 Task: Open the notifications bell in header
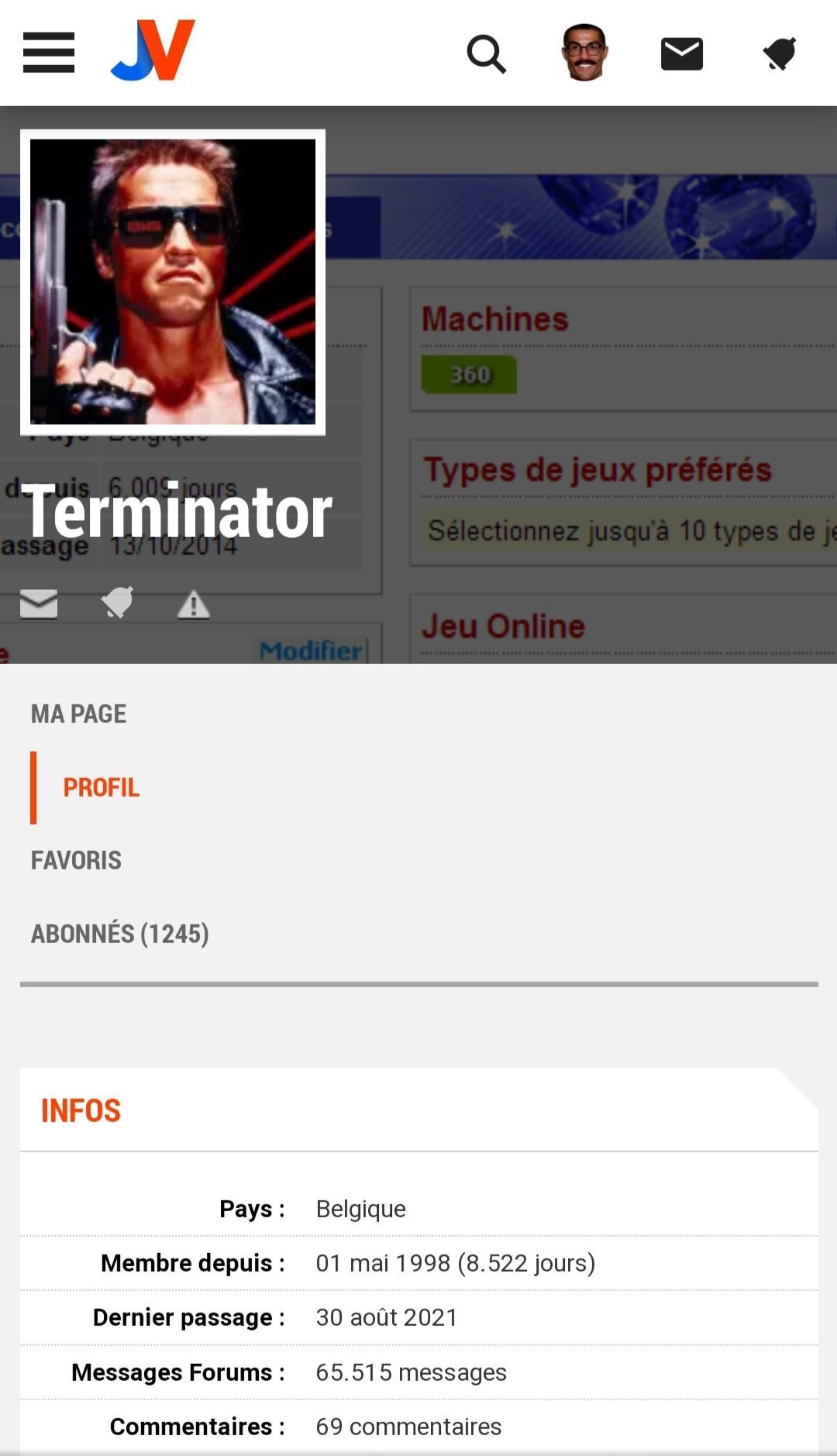780,53
